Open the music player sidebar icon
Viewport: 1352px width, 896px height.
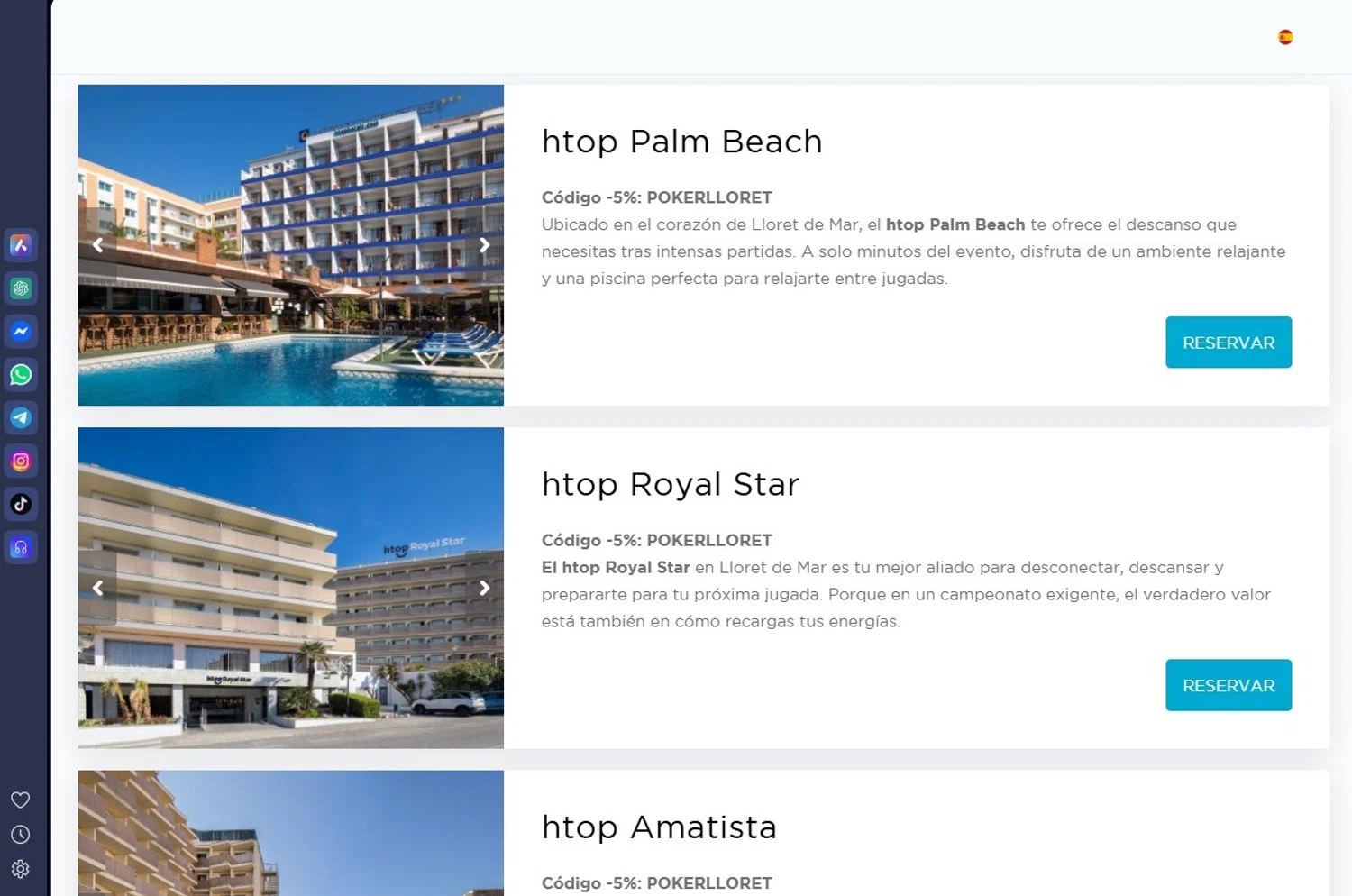[x=21, y=547]
